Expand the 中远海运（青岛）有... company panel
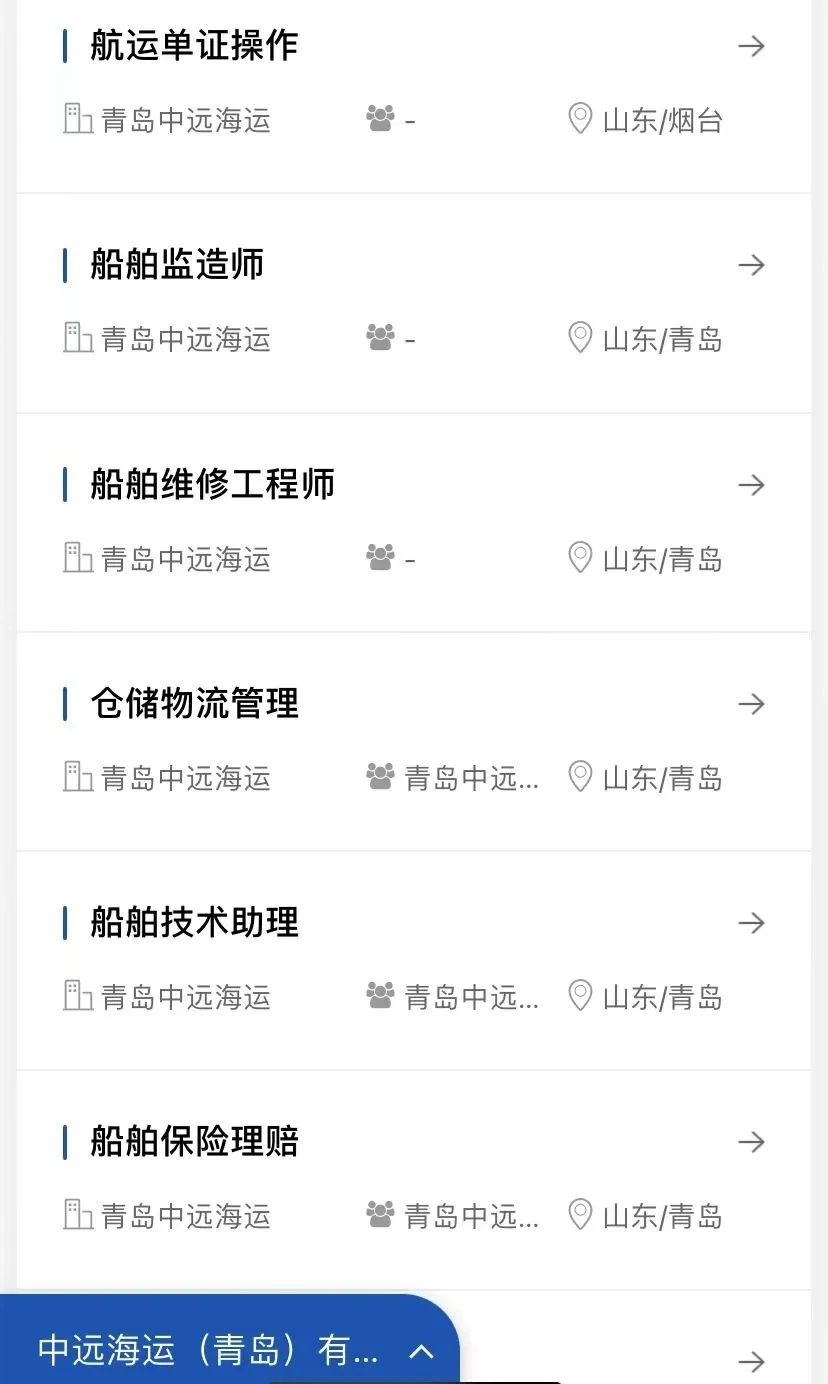The height and width of the screenshot is (1384, 828). click(421, 1352)
